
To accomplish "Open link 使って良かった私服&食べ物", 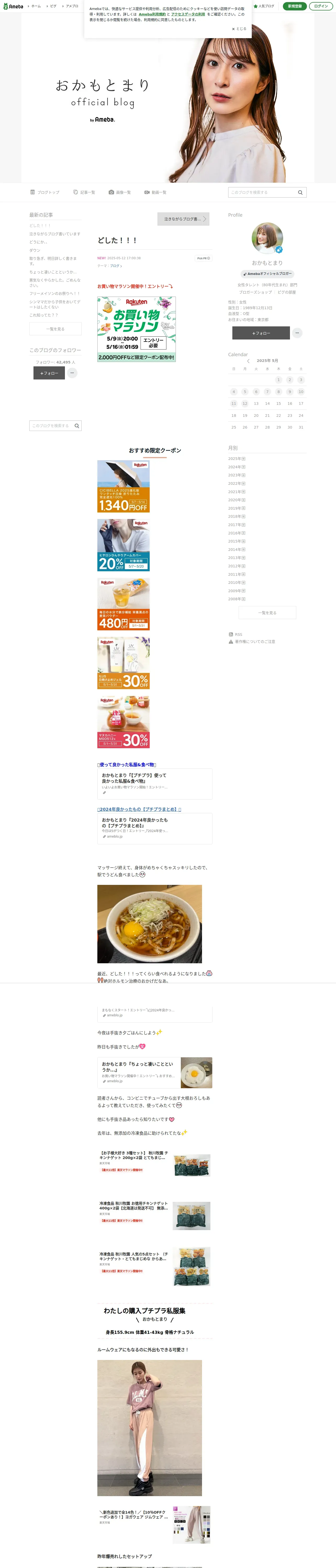I will (127, 764).
